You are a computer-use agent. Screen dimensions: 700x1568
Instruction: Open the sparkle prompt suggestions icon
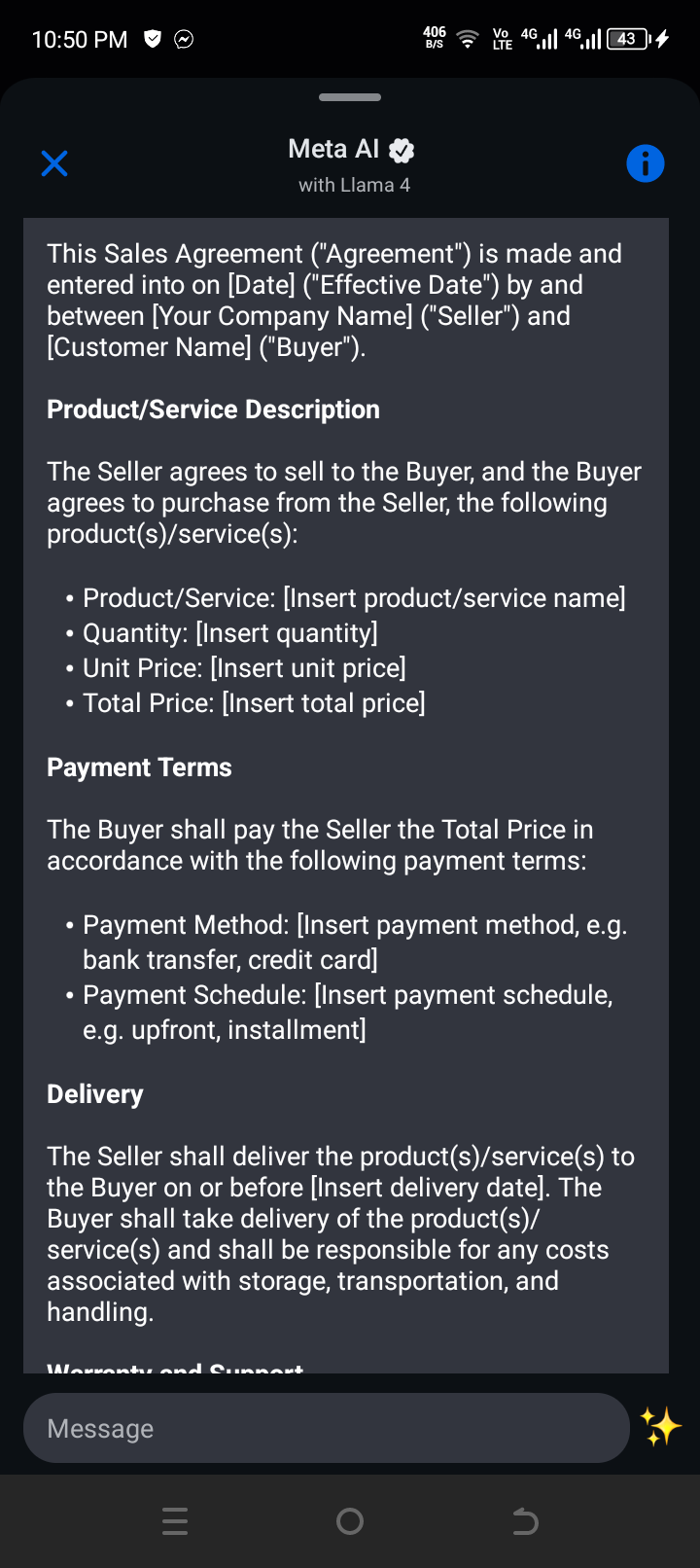coord(661,1428)
